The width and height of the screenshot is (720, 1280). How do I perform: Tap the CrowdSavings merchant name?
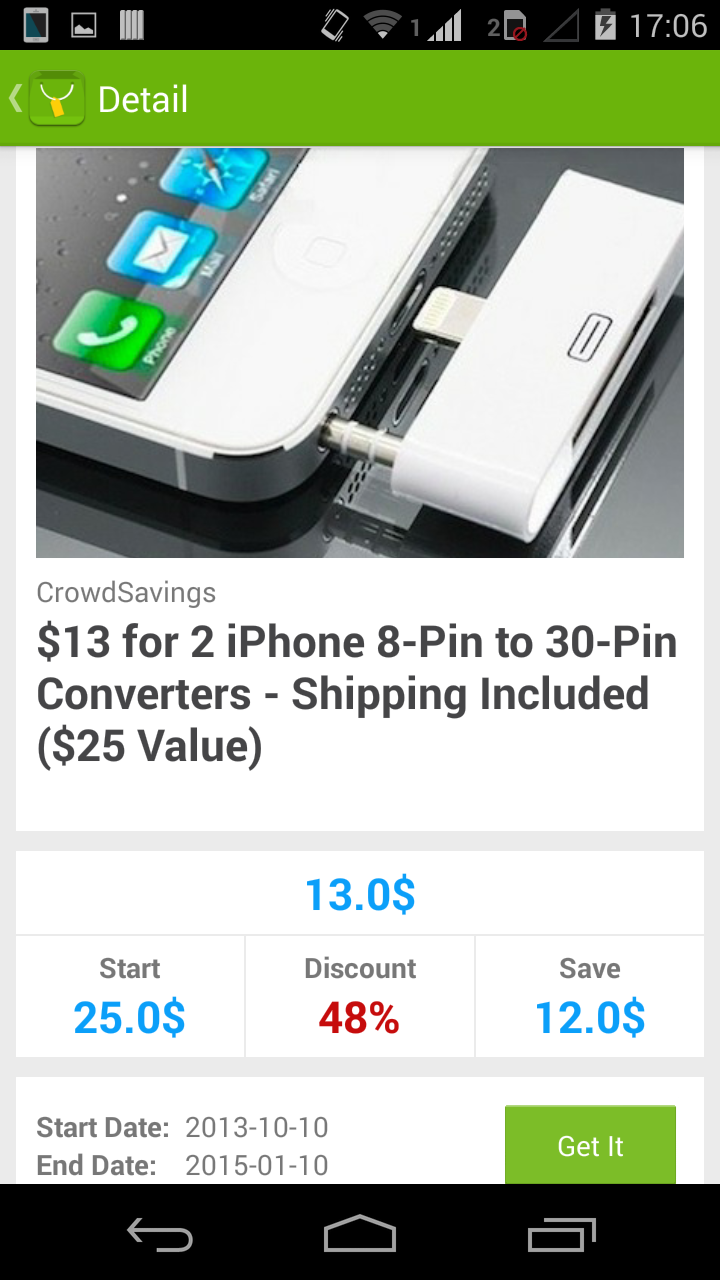click(x=125, y=592)
